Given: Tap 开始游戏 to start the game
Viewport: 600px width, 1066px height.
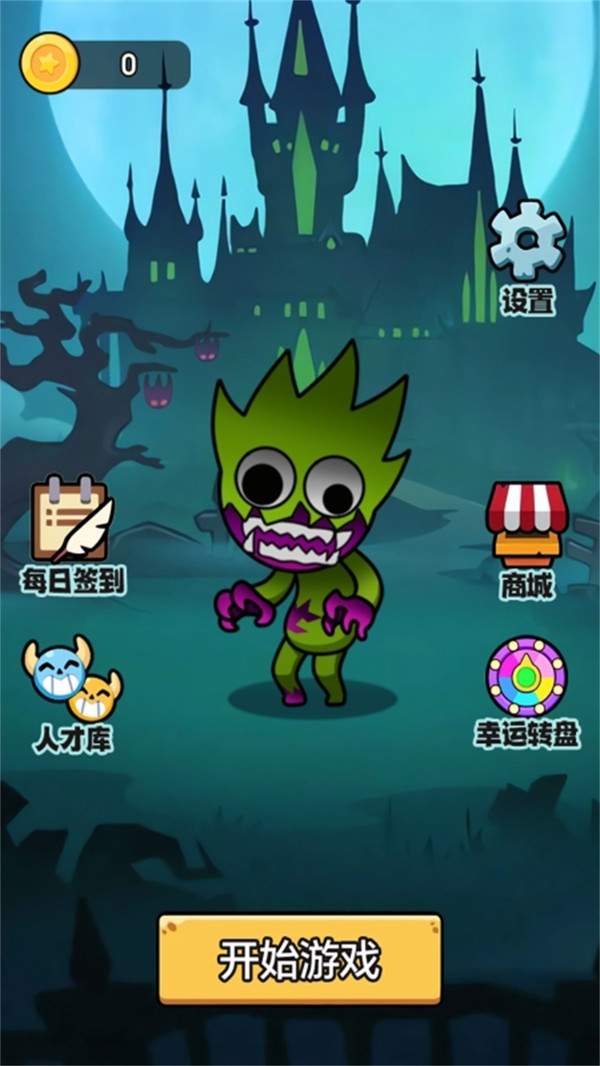Looking at the screenshot, I should pos(300,960).
